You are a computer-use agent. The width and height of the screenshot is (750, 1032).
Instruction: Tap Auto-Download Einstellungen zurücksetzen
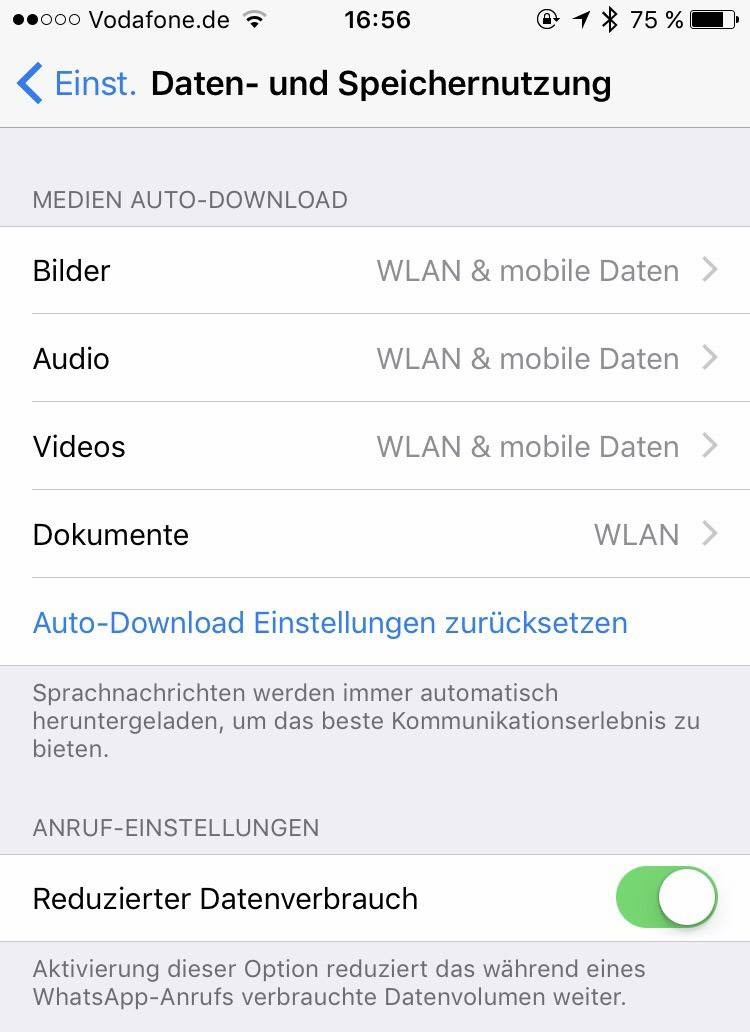pyautogui.click(x=330, y=622)
